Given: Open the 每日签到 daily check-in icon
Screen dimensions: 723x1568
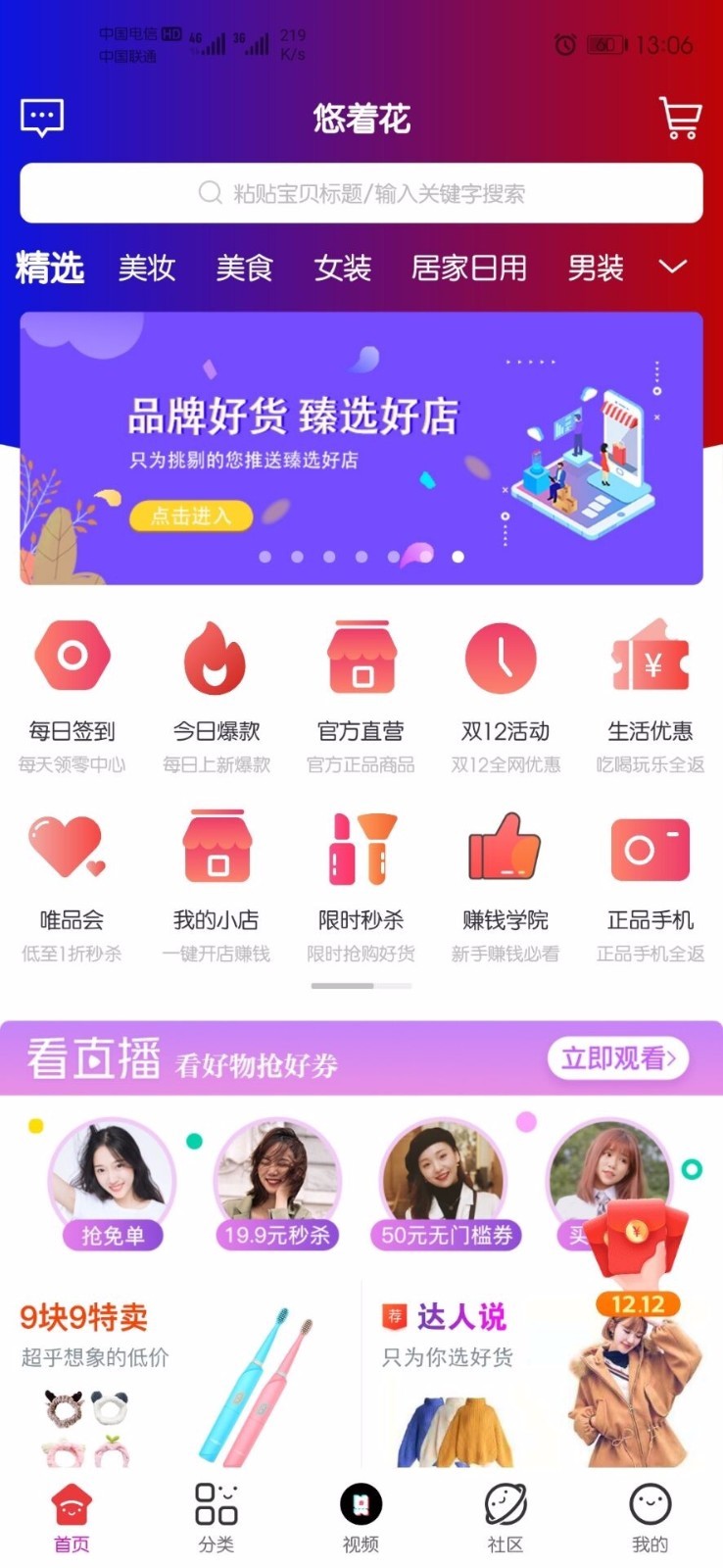Looking at the screenshot, I should 72,657.
